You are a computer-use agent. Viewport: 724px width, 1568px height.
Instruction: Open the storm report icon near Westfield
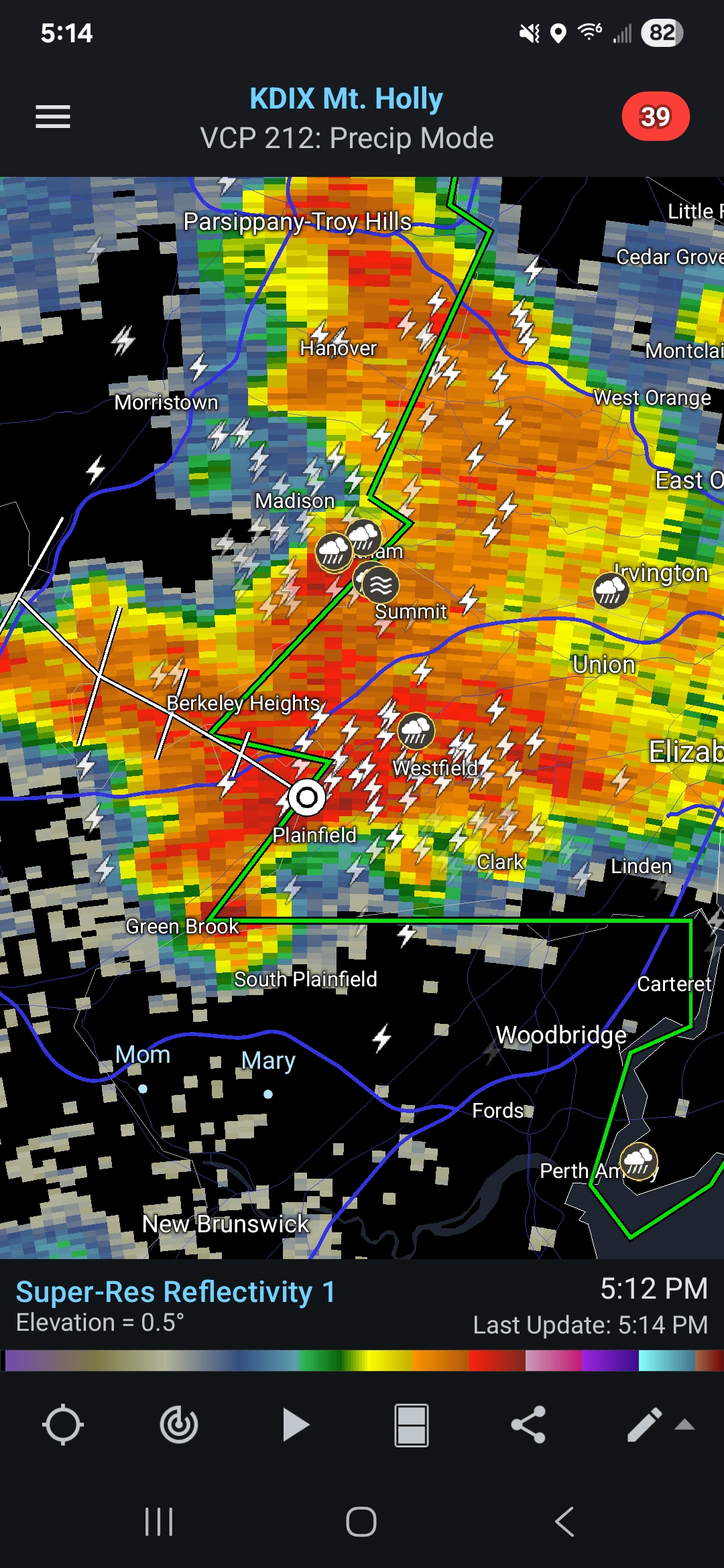(416, 730)
